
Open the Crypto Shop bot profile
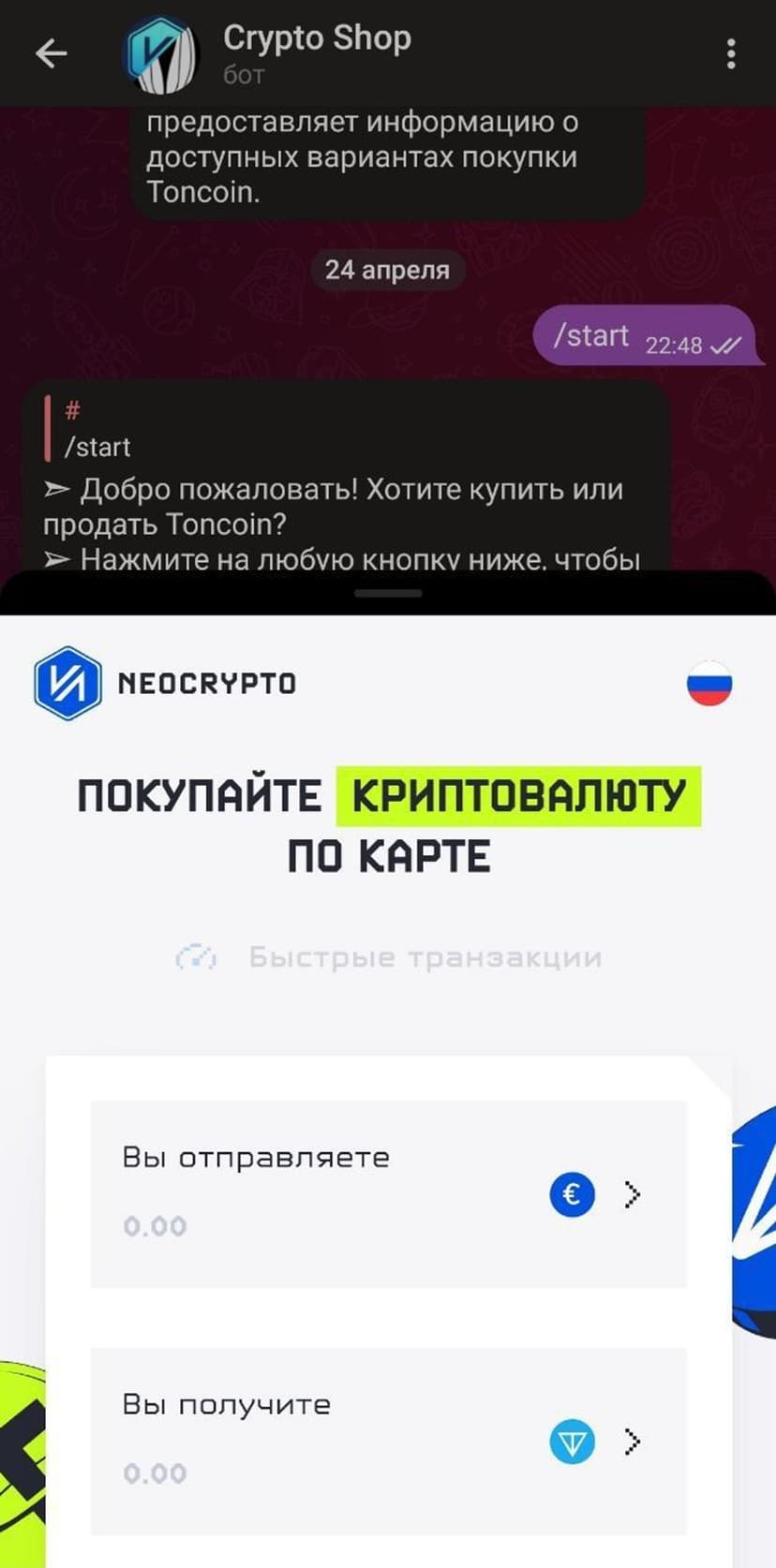pyautogui.click(x=315, y=52)
